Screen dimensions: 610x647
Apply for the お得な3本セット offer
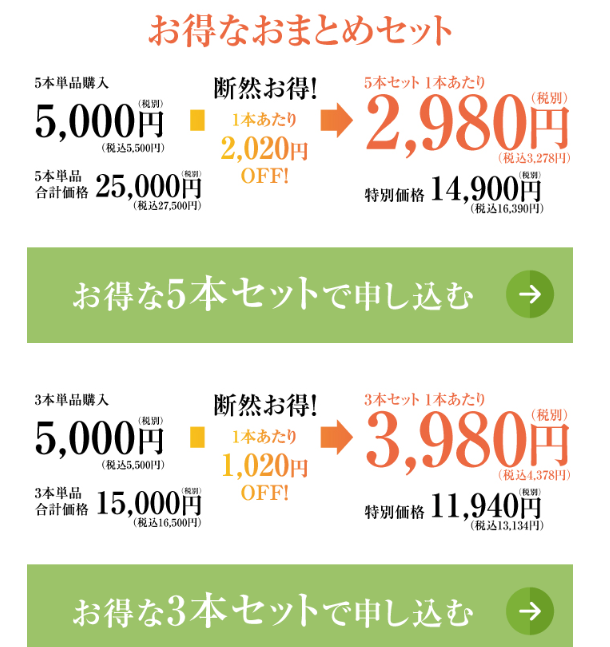(300, 609)
